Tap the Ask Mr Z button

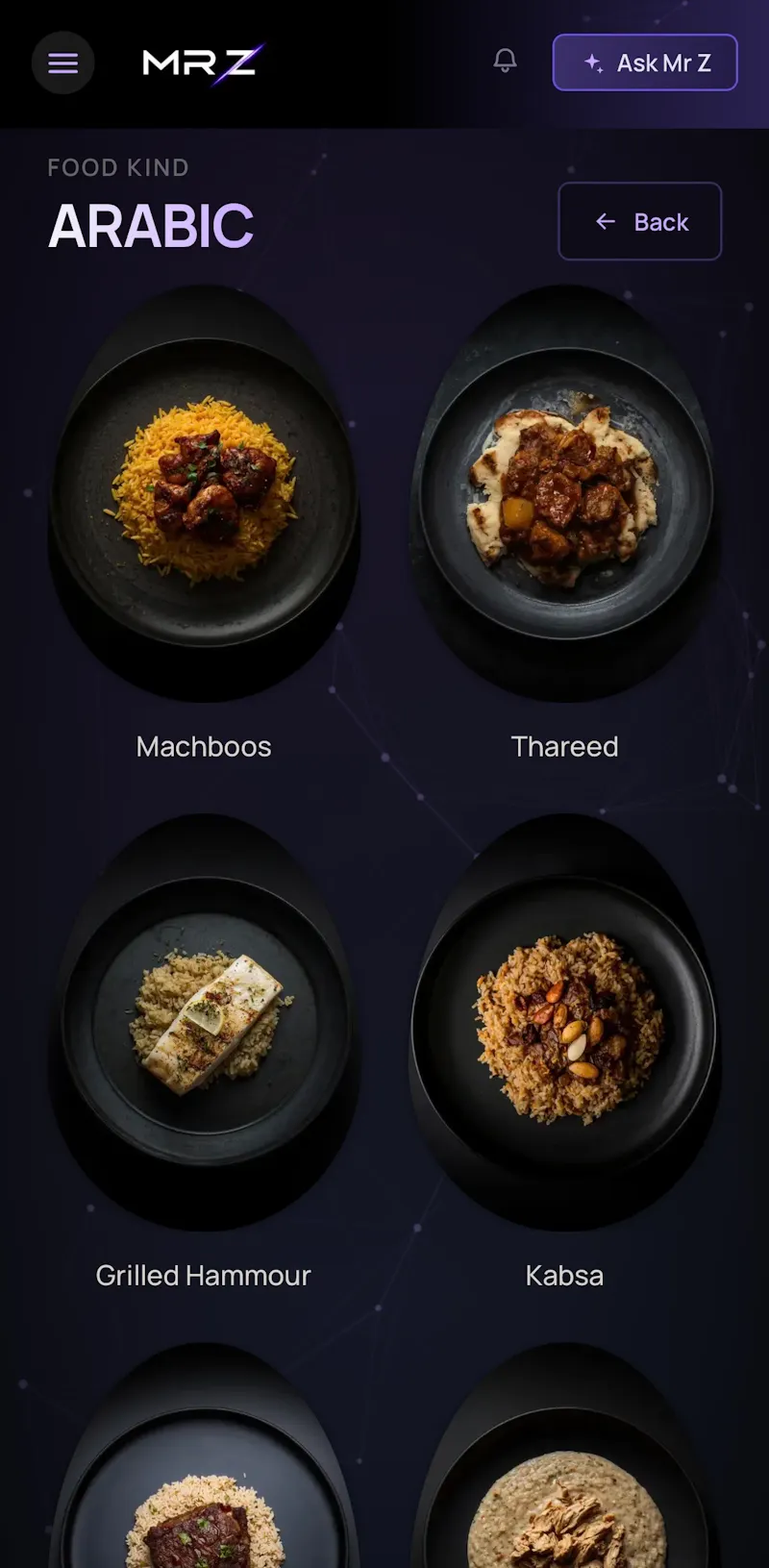tap(645, 62)
